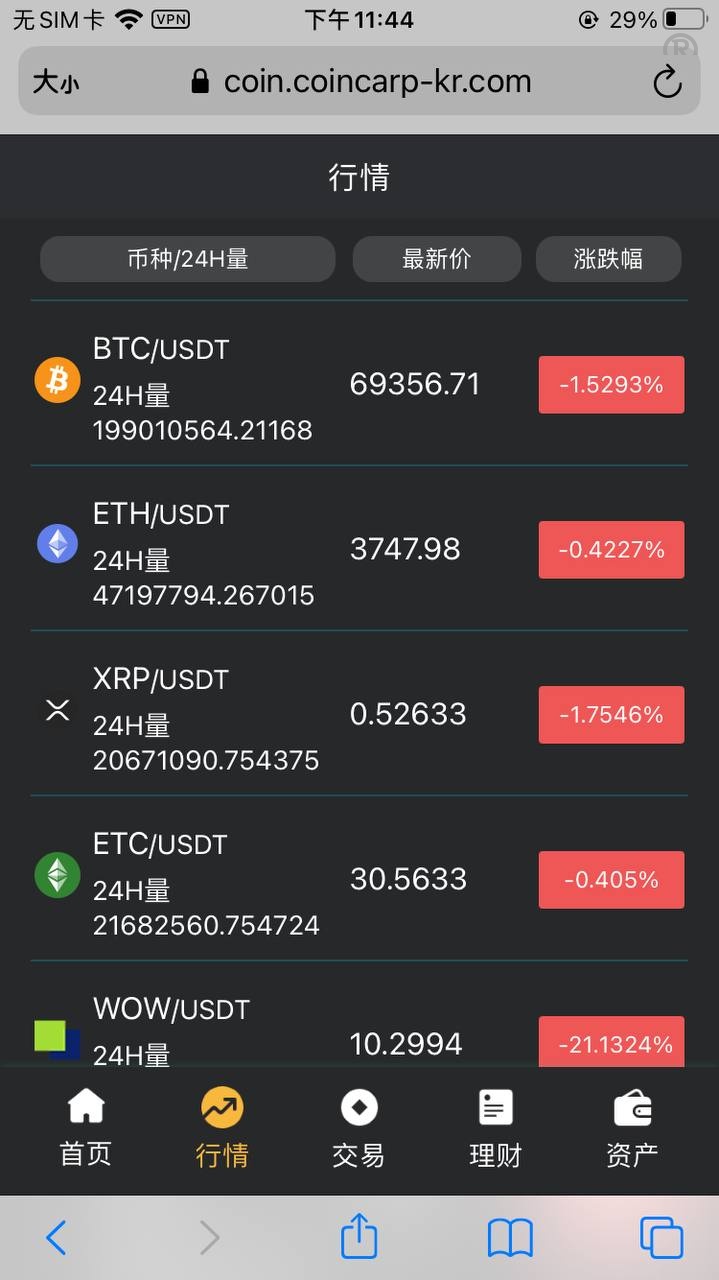Sort by 最新价 column
719x1280 pixels.
click(x=436, y=259)
